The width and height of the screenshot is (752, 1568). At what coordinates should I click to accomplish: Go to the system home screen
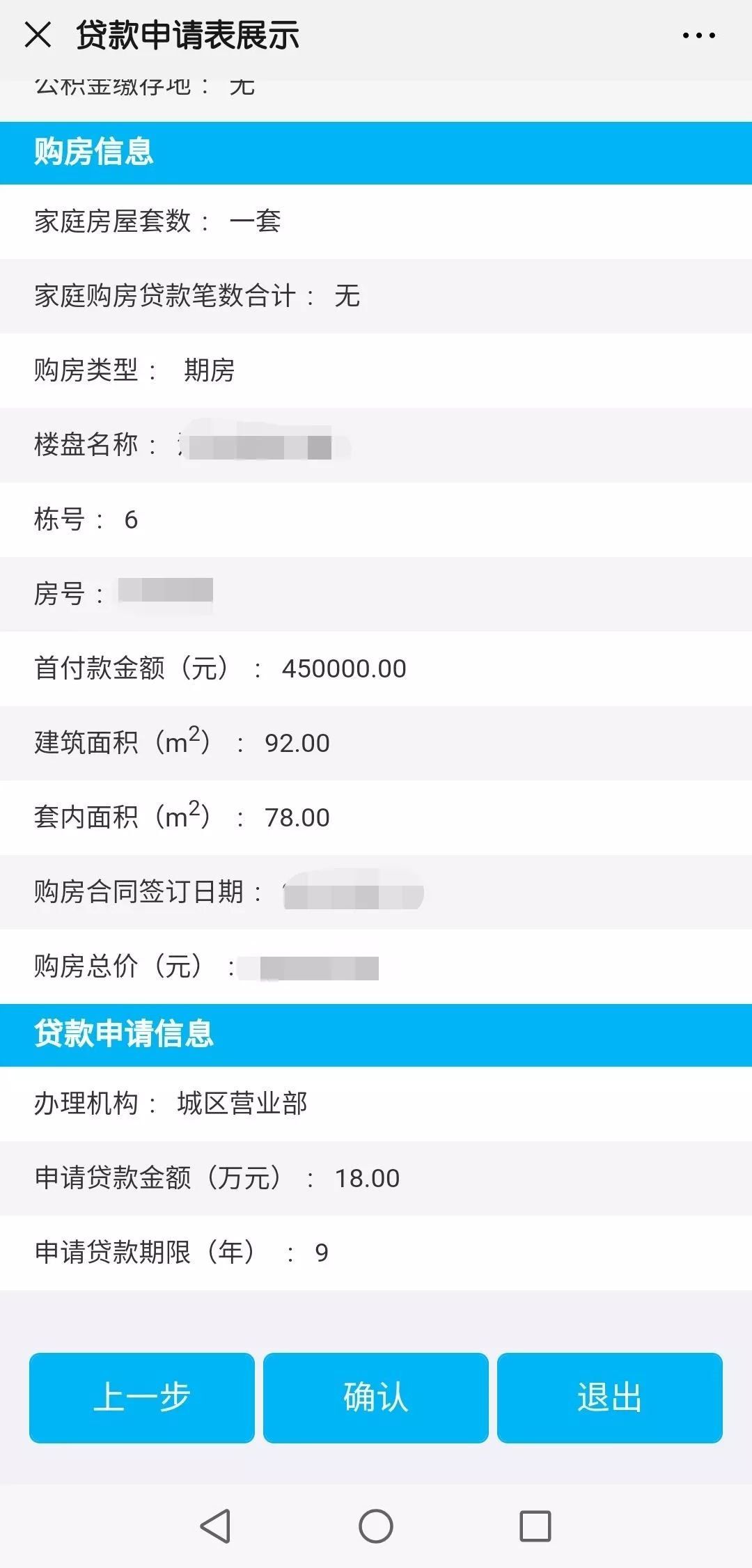tap(376, 1526)
